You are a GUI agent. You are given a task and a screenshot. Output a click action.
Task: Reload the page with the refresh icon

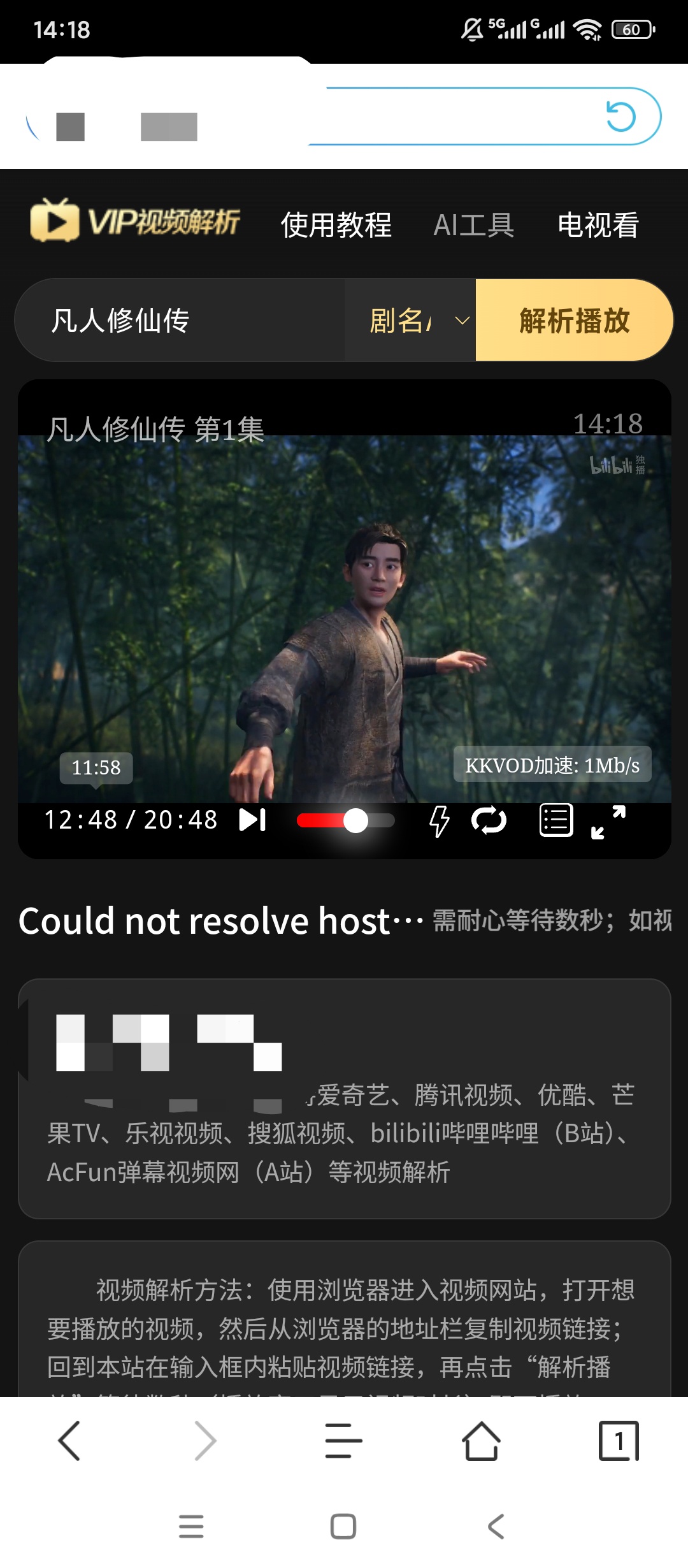click(620, 117)
